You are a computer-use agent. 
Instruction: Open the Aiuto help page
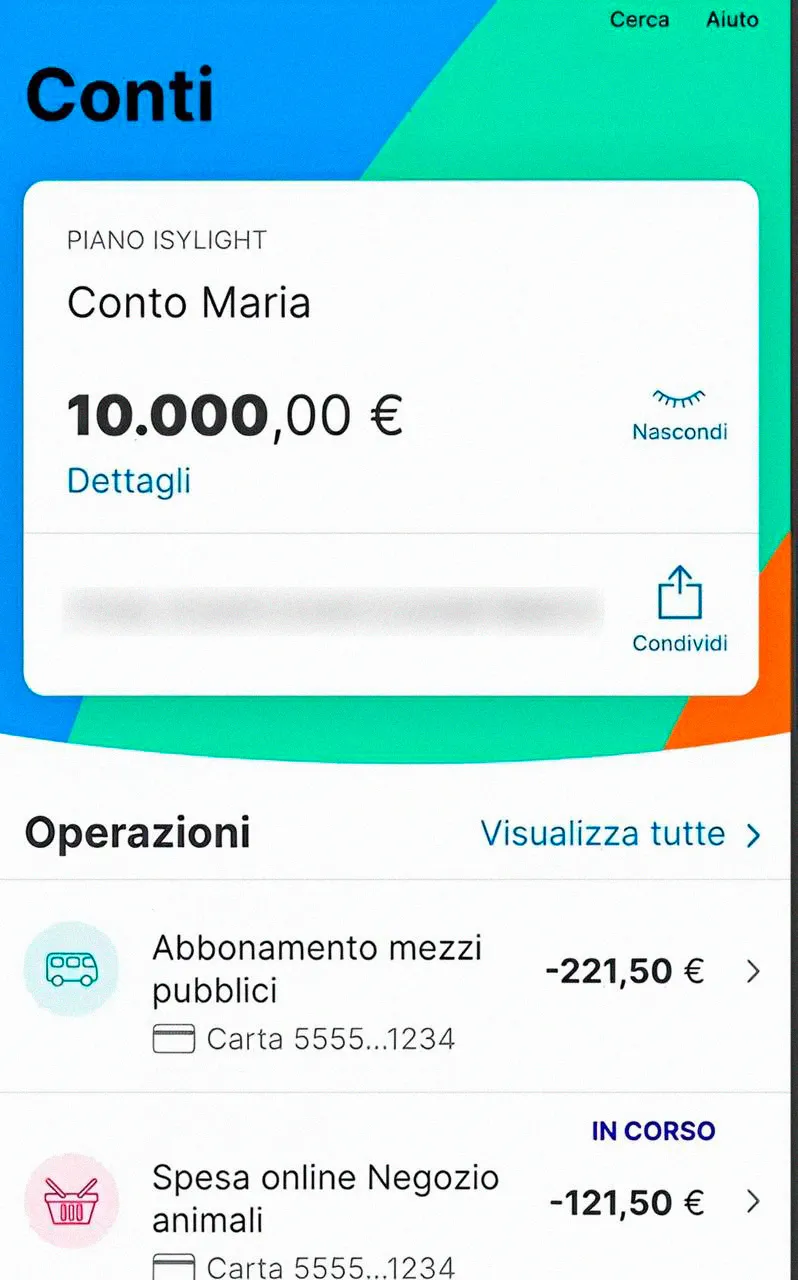(x=732, y=19)
